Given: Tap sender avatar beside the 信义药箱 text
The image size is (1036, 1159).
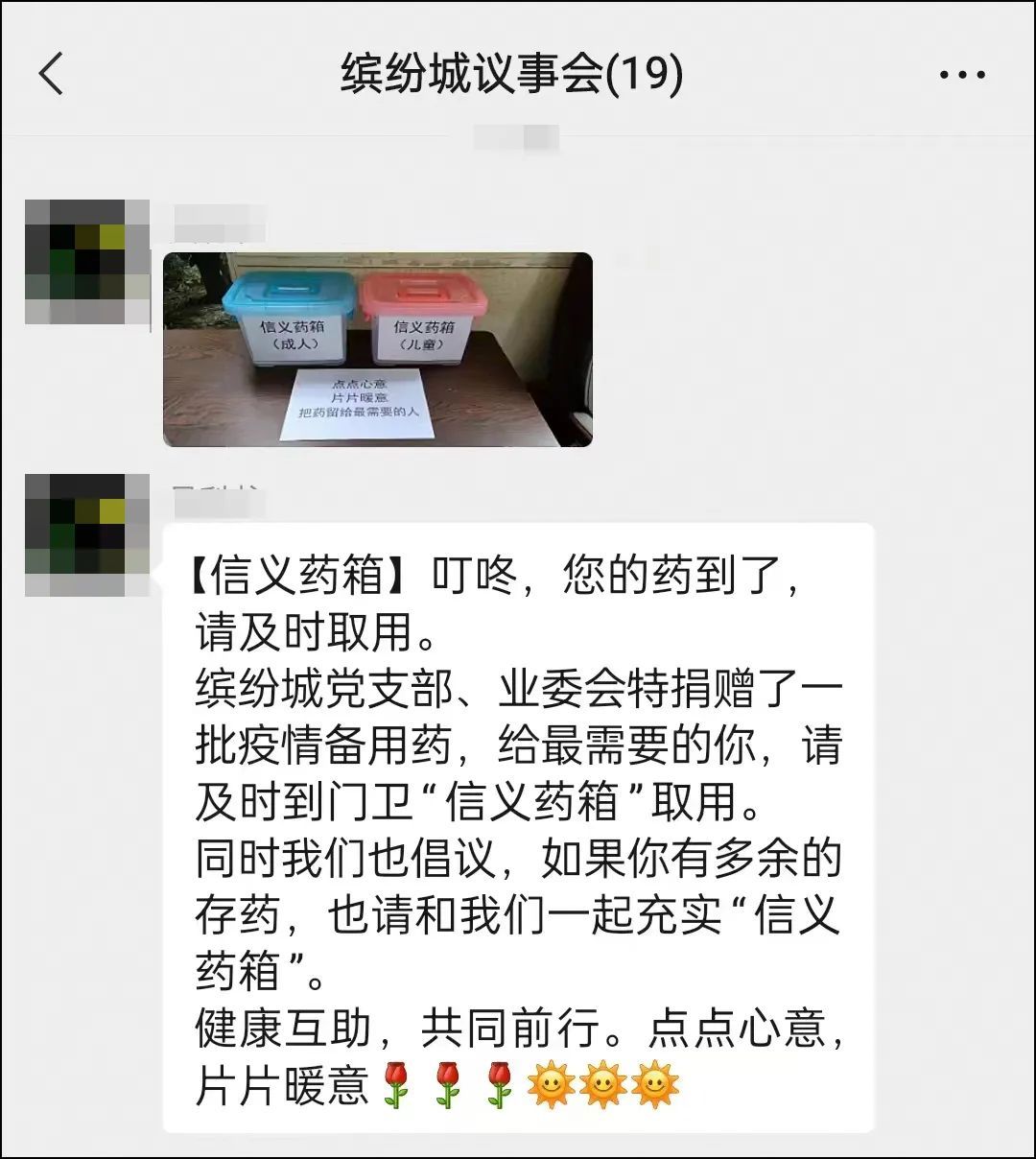Looking at the screenshot, I should (87, 534).
